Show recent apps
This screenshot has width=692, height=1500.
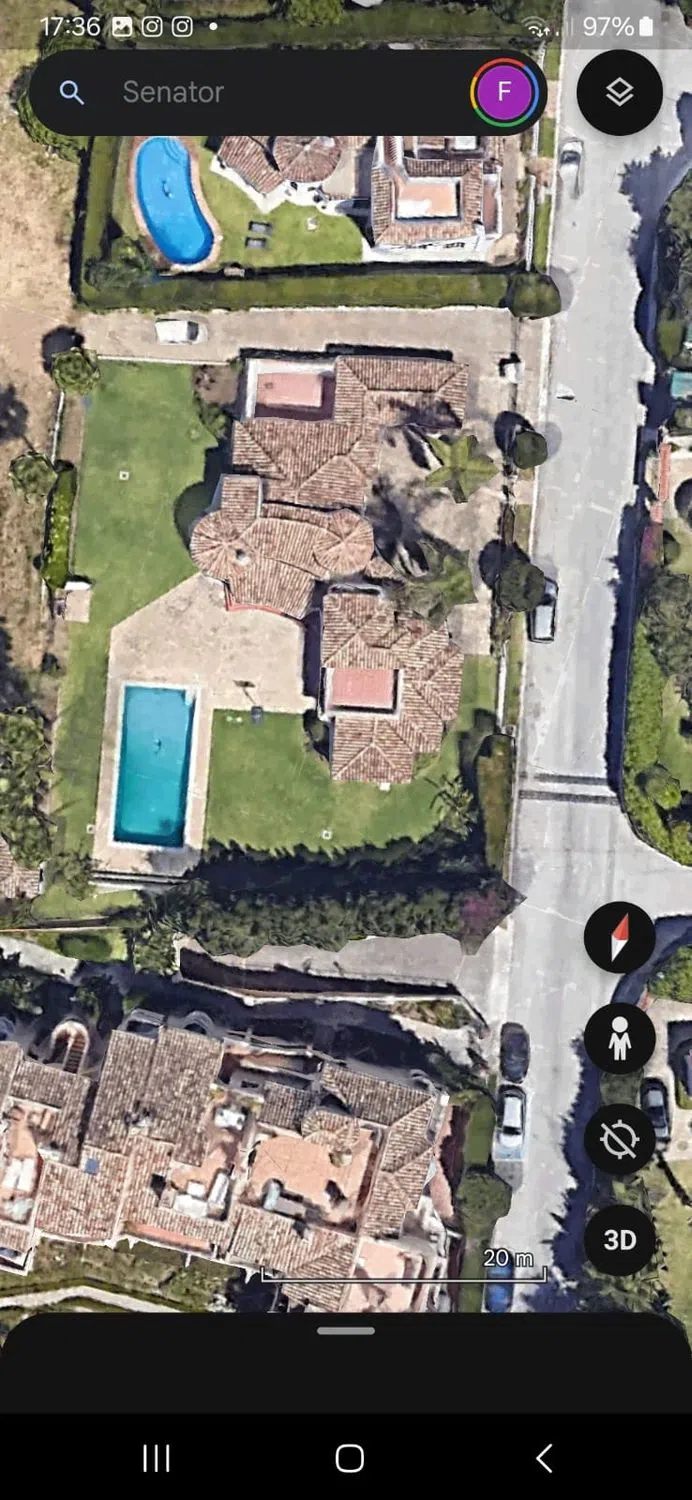[x=156, y=1458]
